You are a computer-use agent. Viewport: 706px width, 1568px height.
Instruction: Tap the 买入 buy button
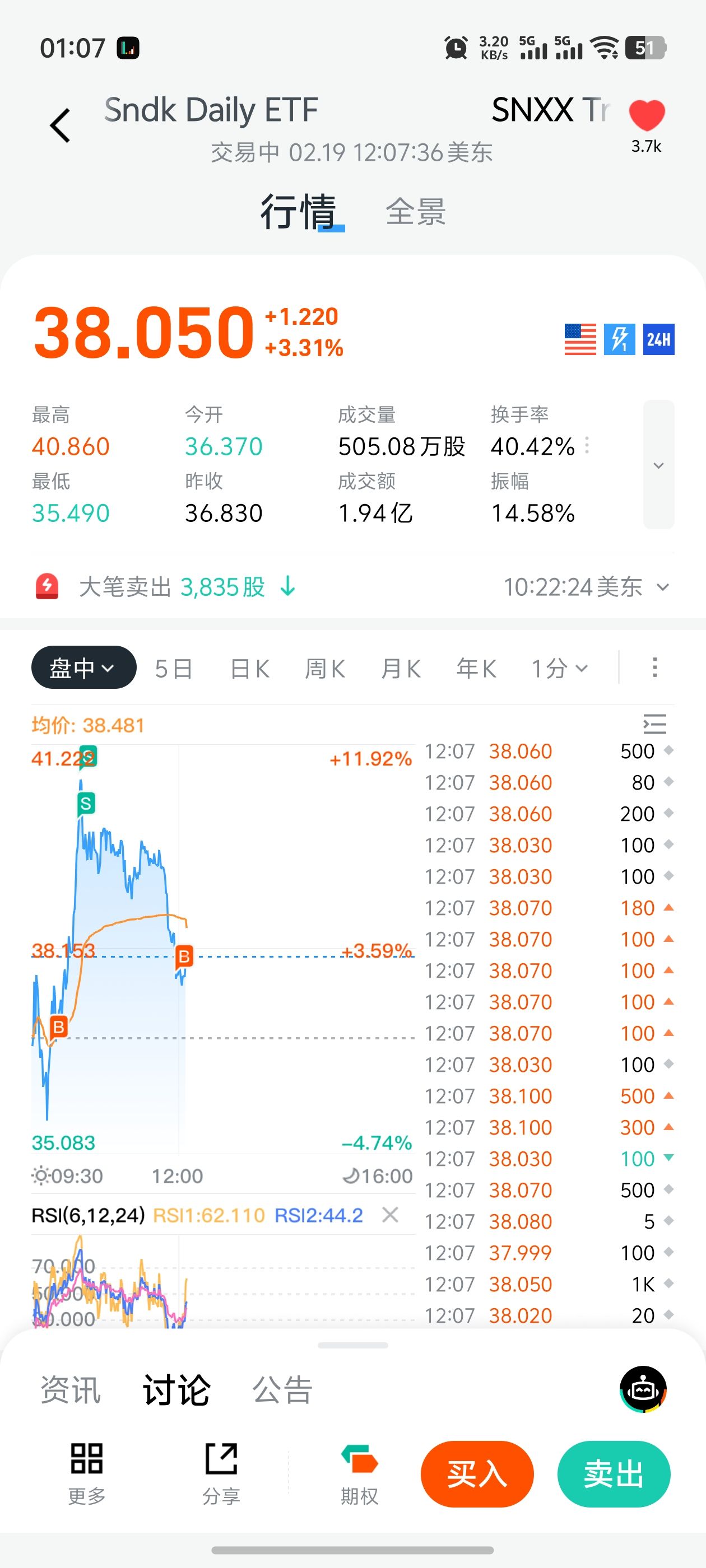[x=477, y=1474]
